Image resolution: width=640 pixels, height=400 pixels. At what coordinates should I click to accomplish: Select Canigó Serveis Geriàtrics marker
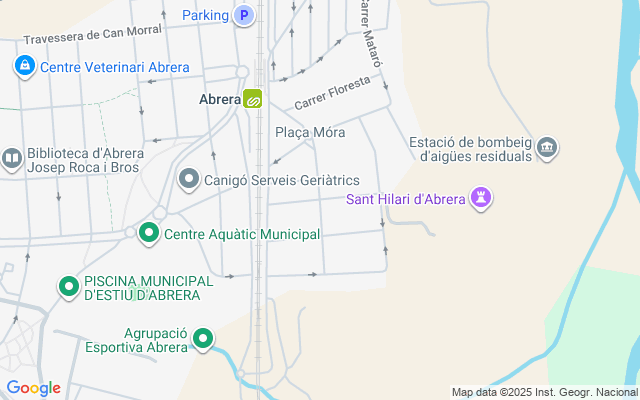(x=188, y=180)
